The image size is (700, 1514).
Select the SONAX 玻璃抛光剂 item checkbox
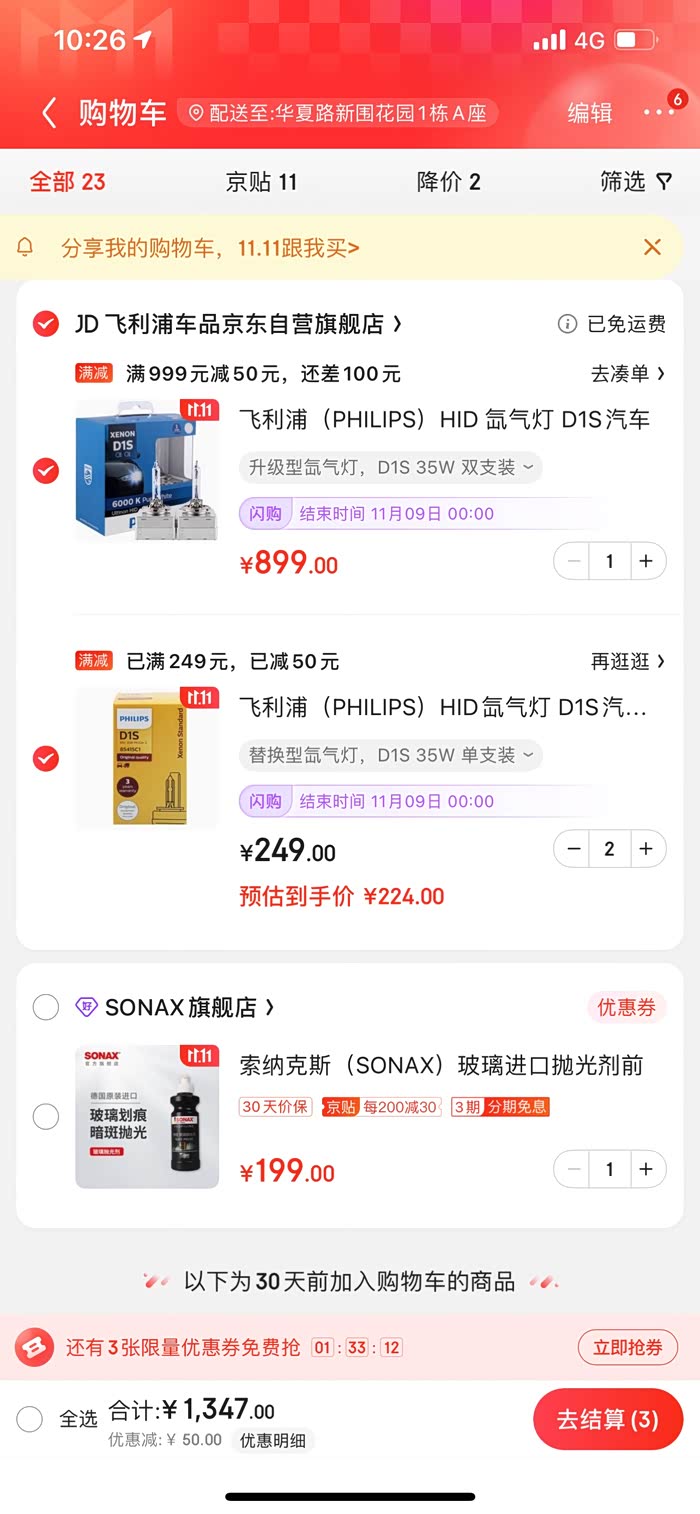coord(46,1116)
